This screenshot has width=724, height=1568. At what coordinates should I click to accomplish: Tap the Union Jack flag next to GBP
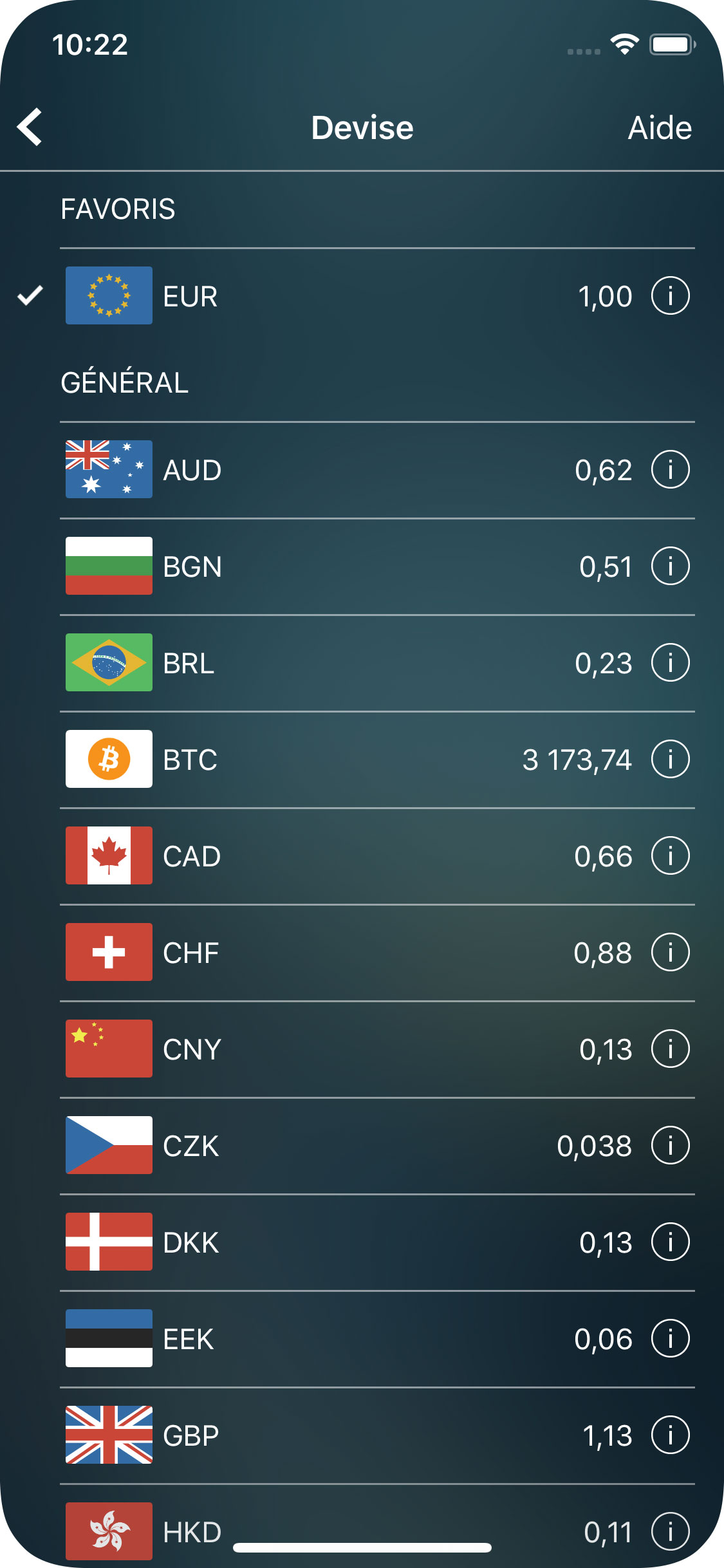107,1436
